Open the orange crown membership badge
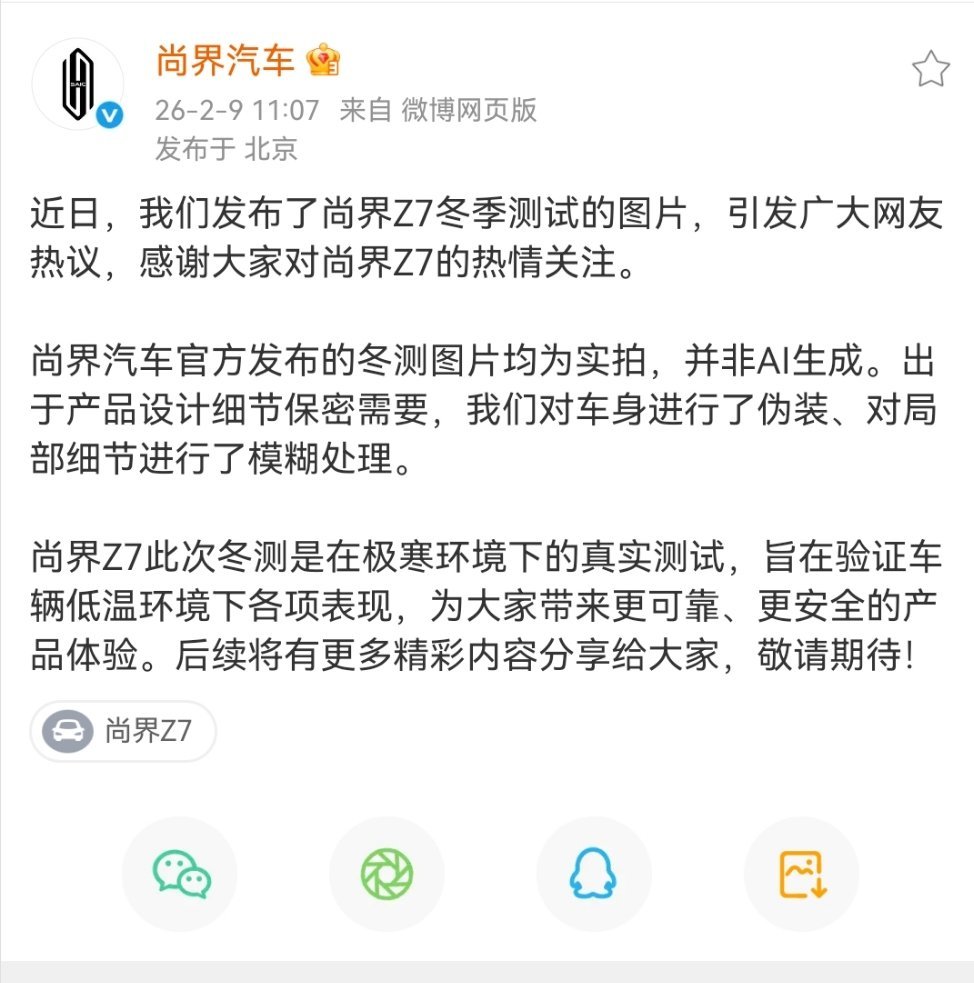Viewport: 974px width, 983px height. click(322, 63)
